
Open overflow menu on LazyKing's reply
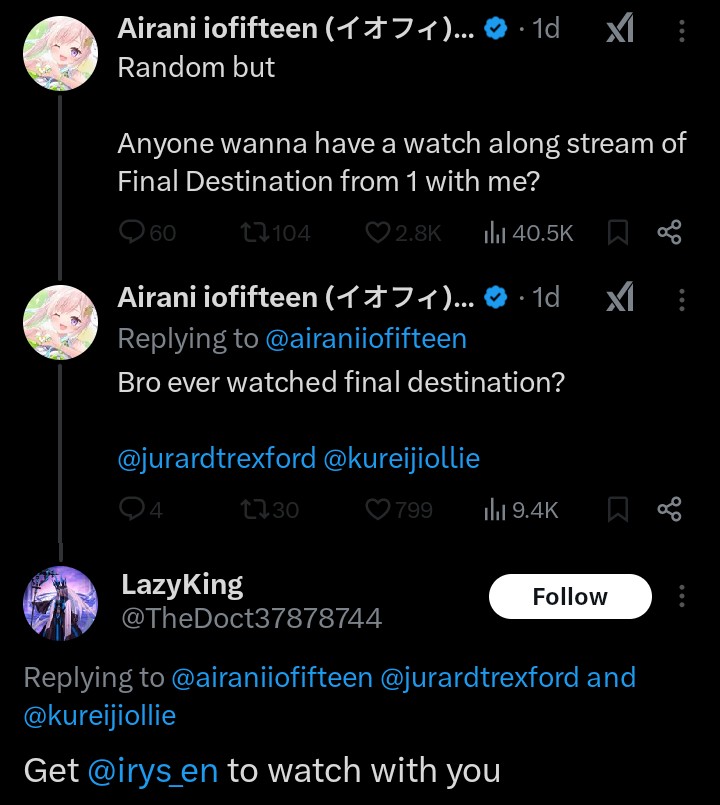(682, 597)
